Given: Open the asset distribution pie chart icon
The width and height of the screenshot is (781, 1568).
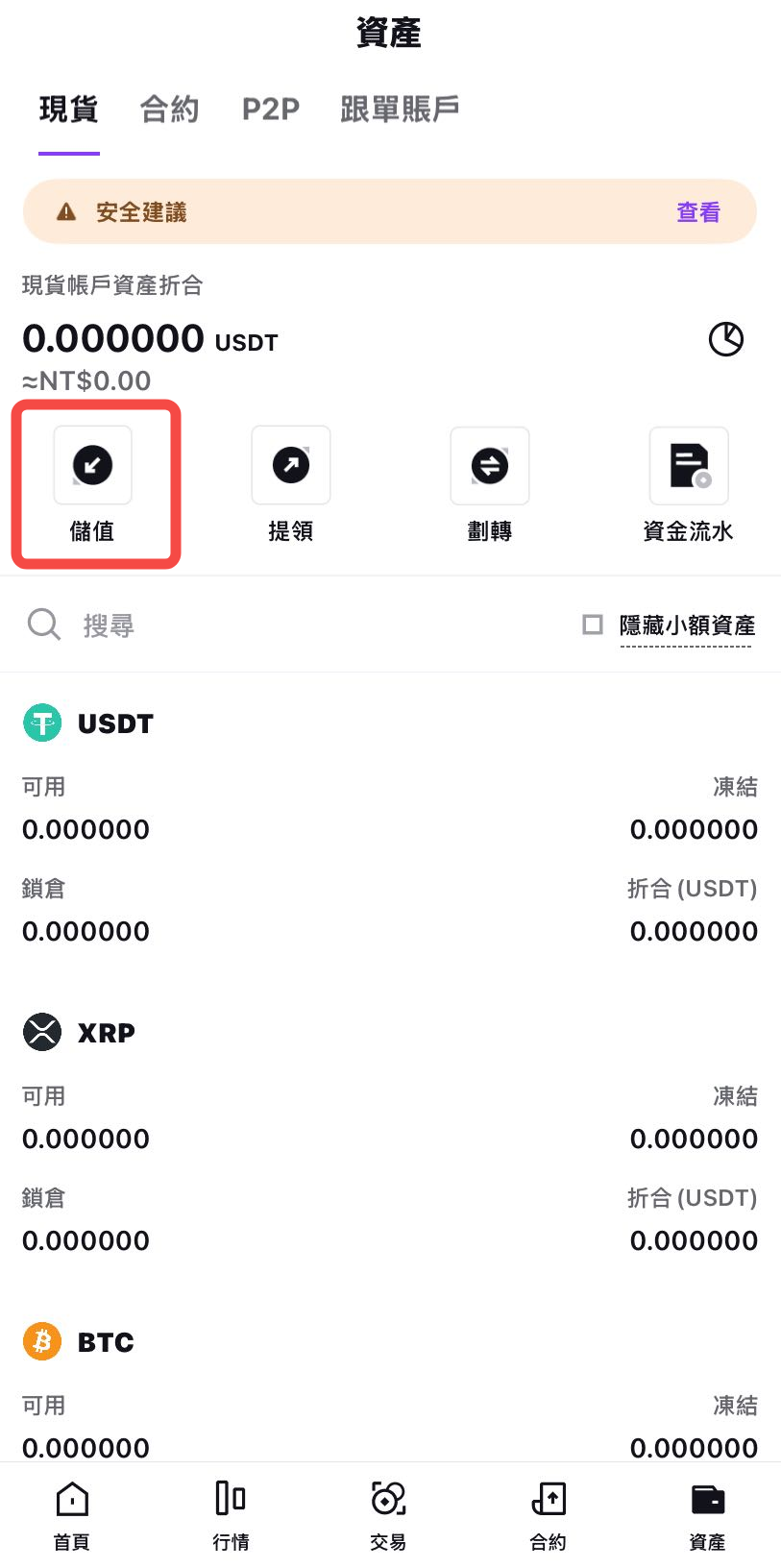Looking at the screenshot, I should [726, 339].
